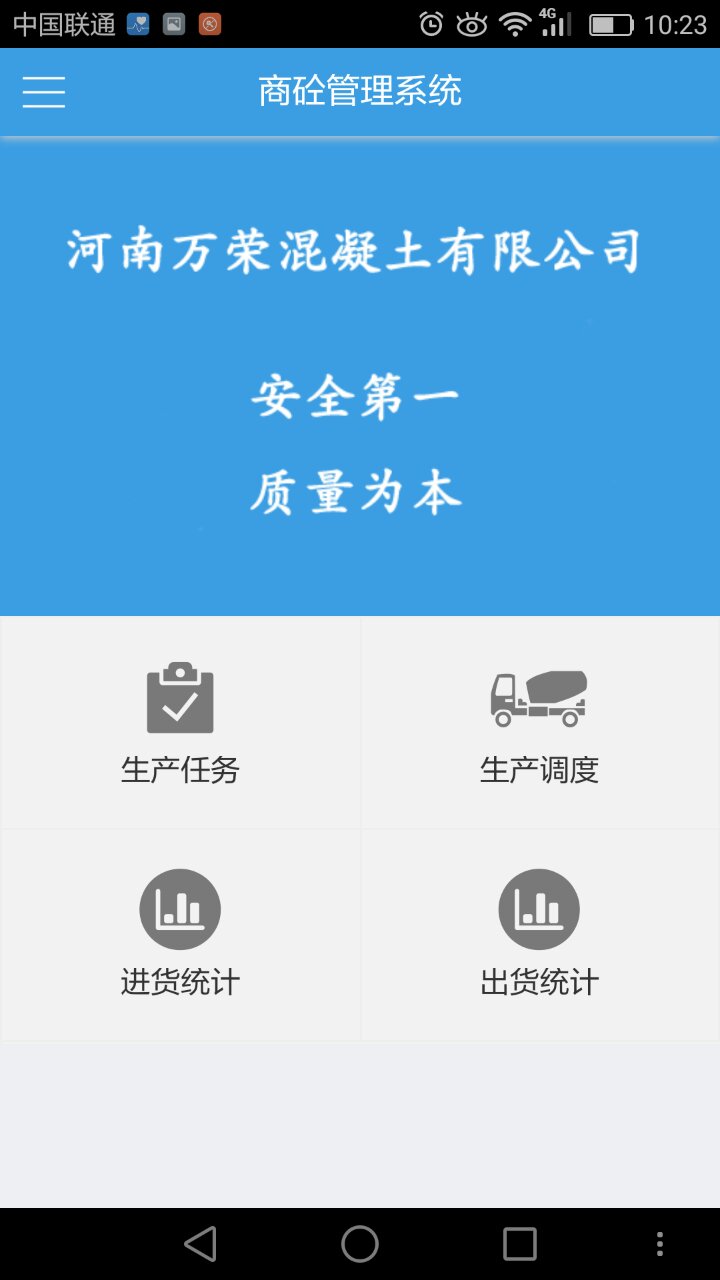Tap the system back button
The image size is (720, 1280).
200,1244
